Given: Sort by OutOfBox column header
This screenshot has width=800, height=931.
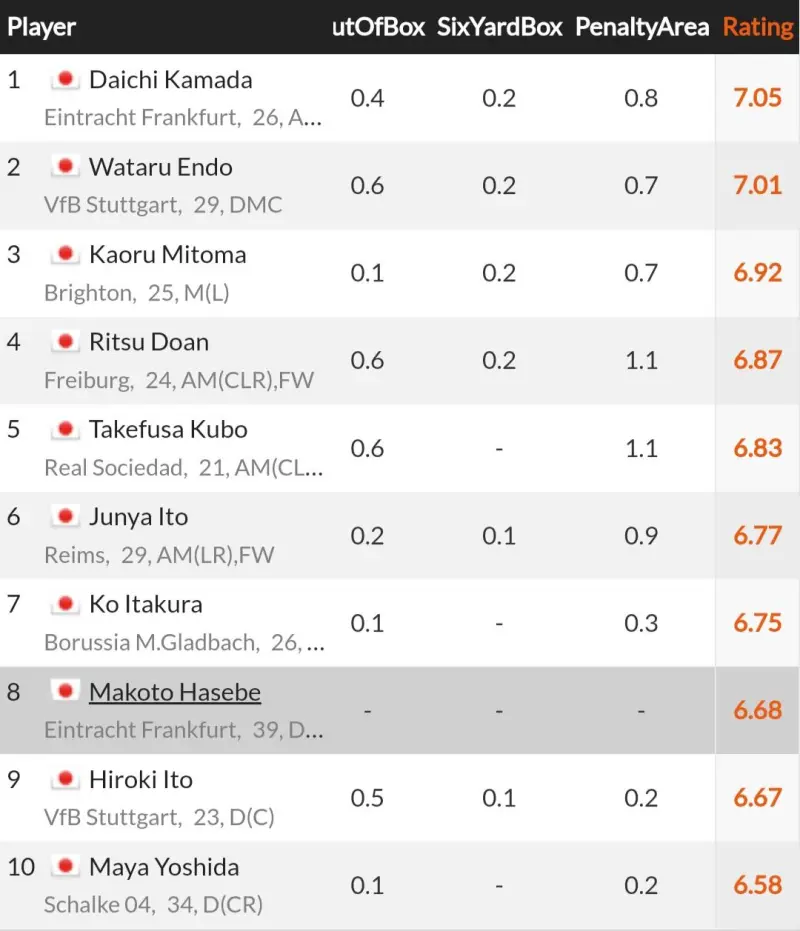Looking at the screenshot, I should (x=379, y=27).
